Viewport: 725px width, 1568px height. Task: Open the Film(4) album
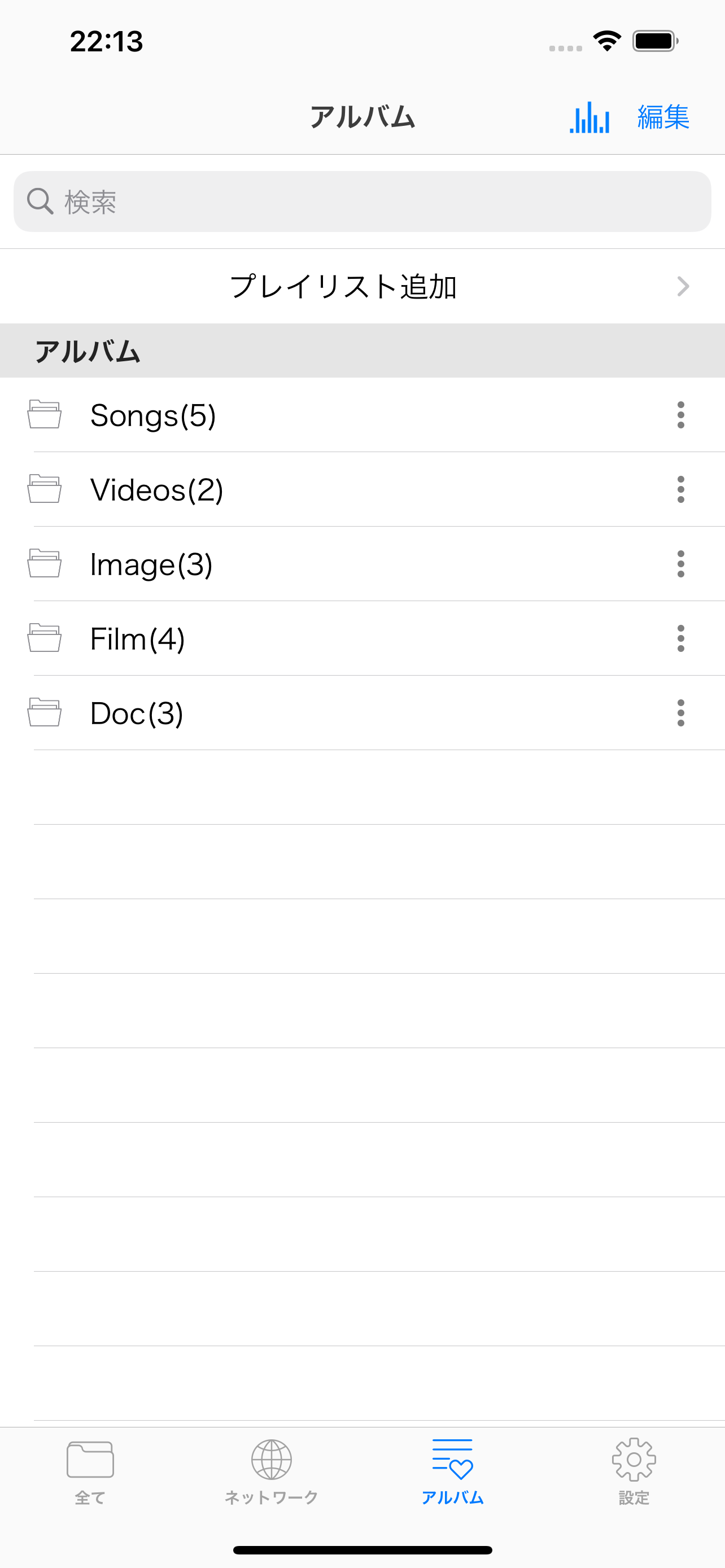coord(138,638)
